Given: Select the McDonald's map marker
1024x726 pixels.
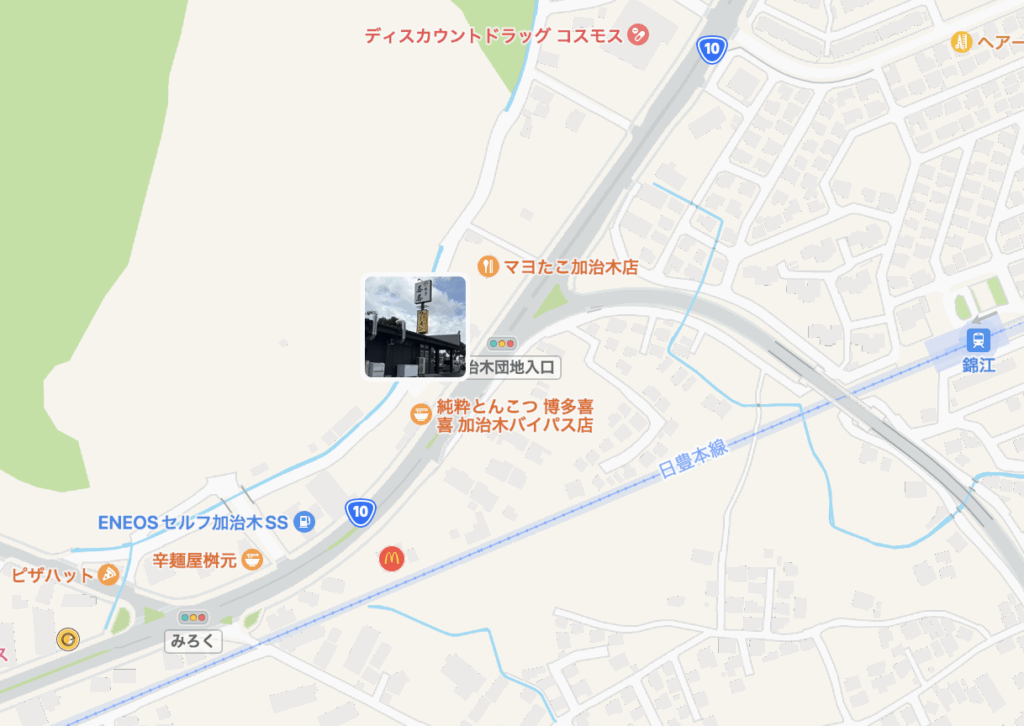Looking at the screenshot, I should pos(391,559).
